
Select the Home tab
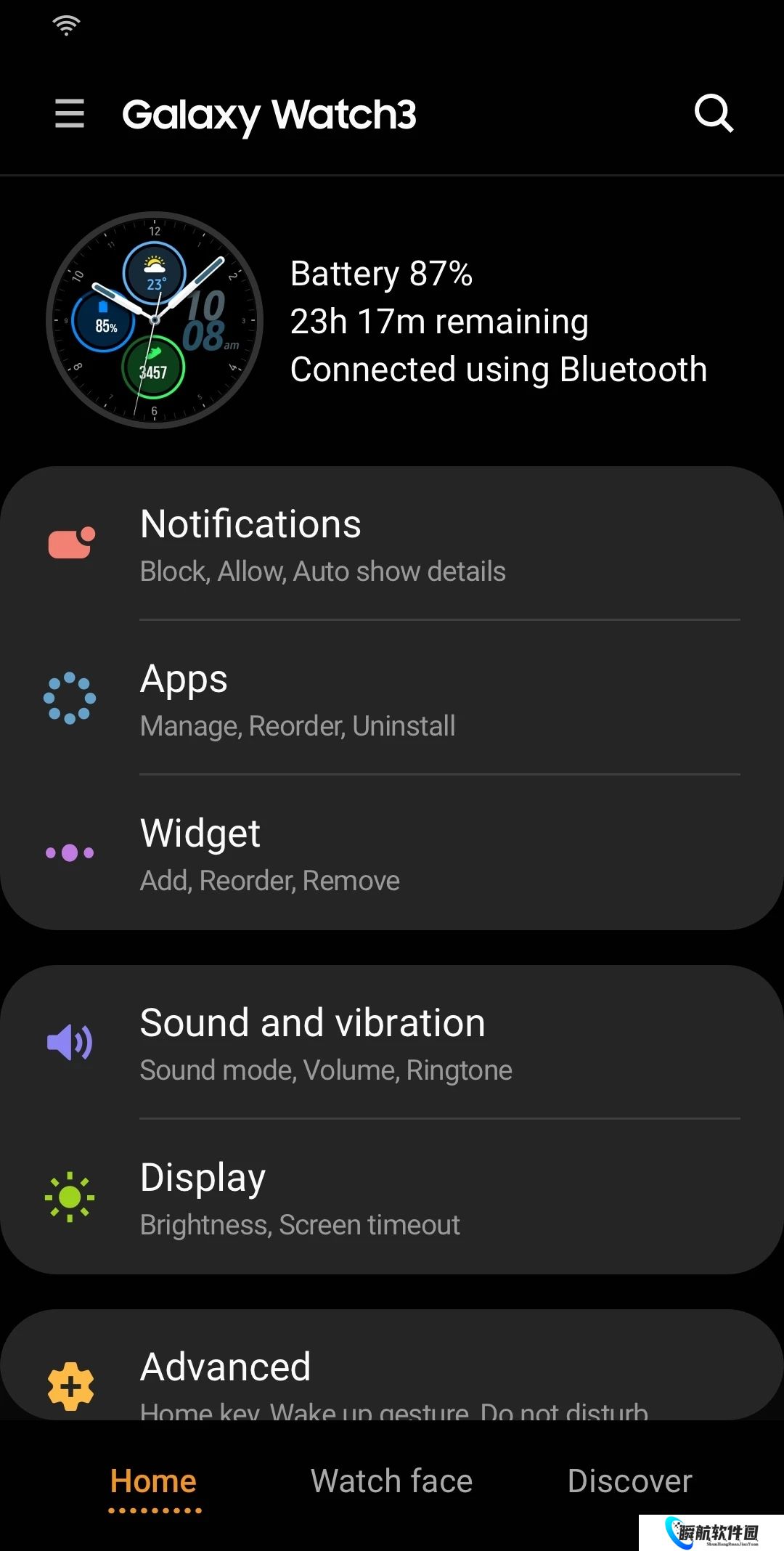click(153, 1481)
